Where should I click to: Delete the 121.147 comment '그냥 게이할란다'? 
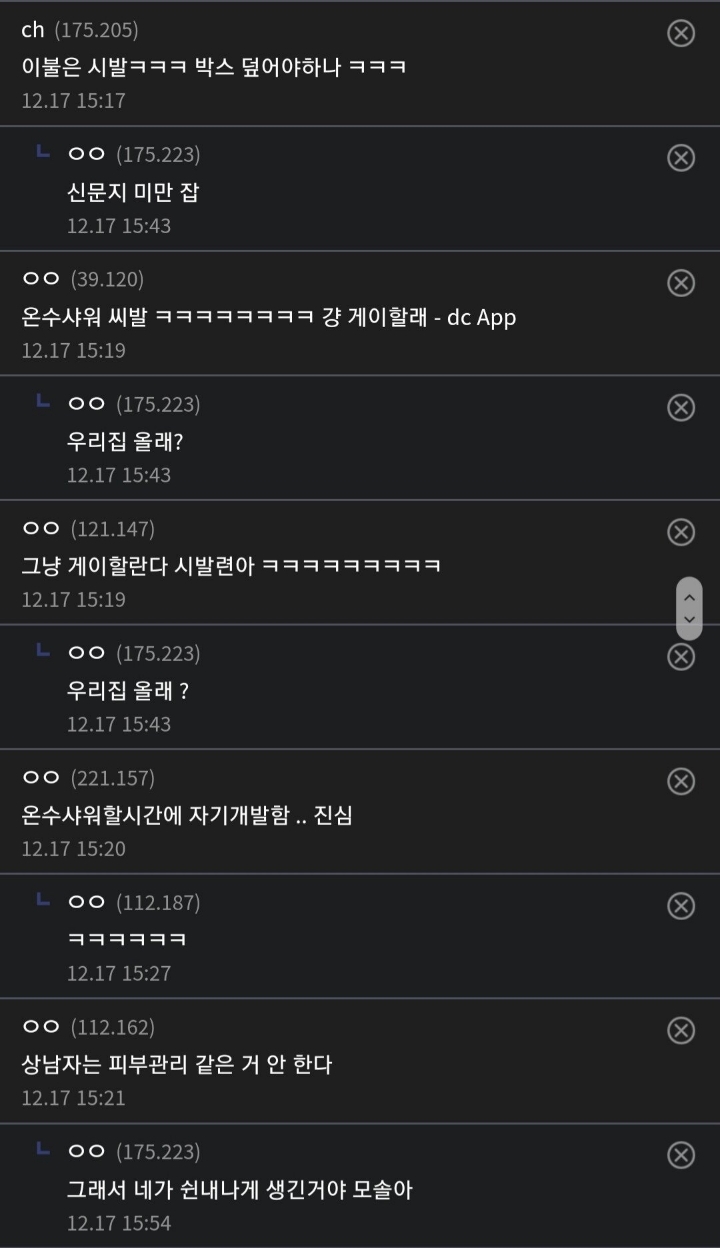[681, 532]
